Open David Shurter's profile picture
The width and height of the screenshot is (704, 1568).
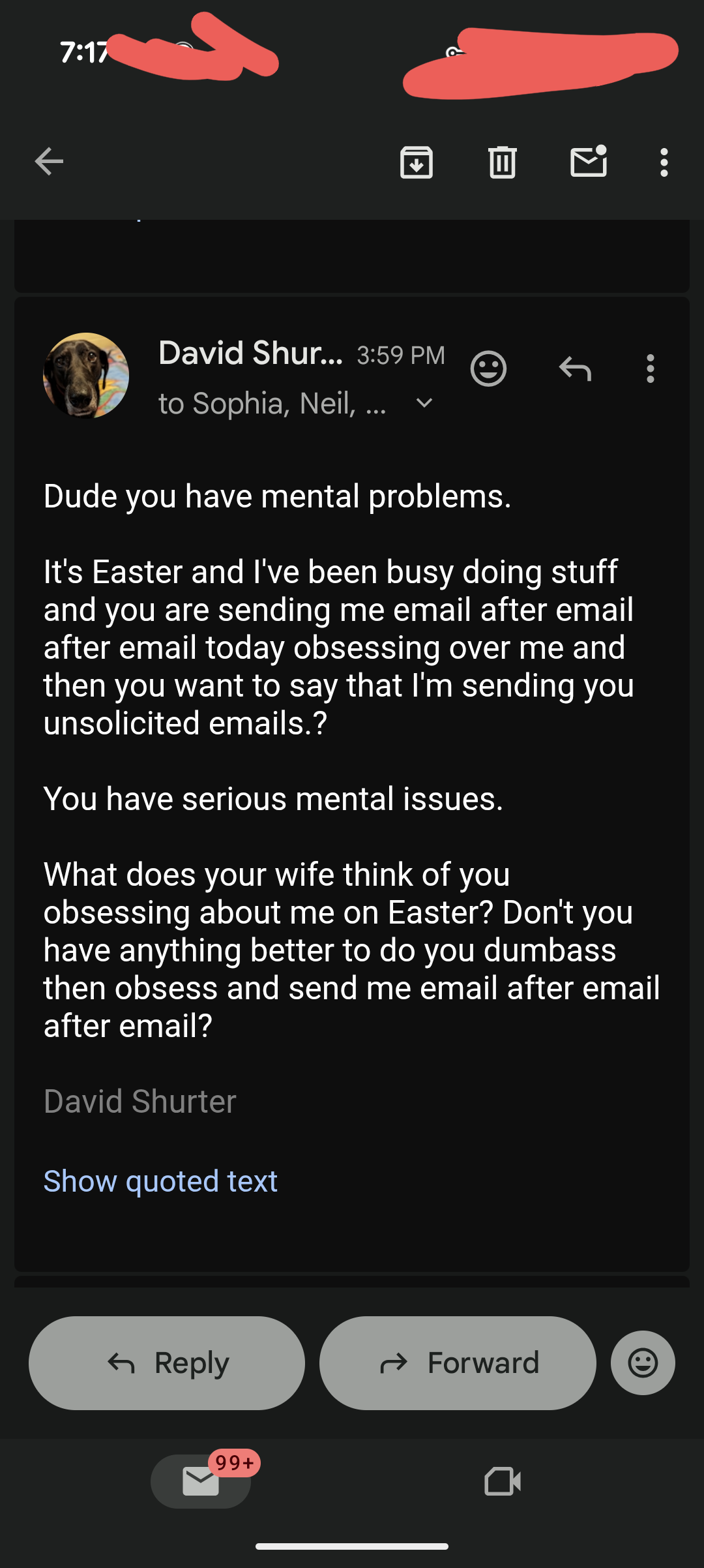tap(86, 376)
